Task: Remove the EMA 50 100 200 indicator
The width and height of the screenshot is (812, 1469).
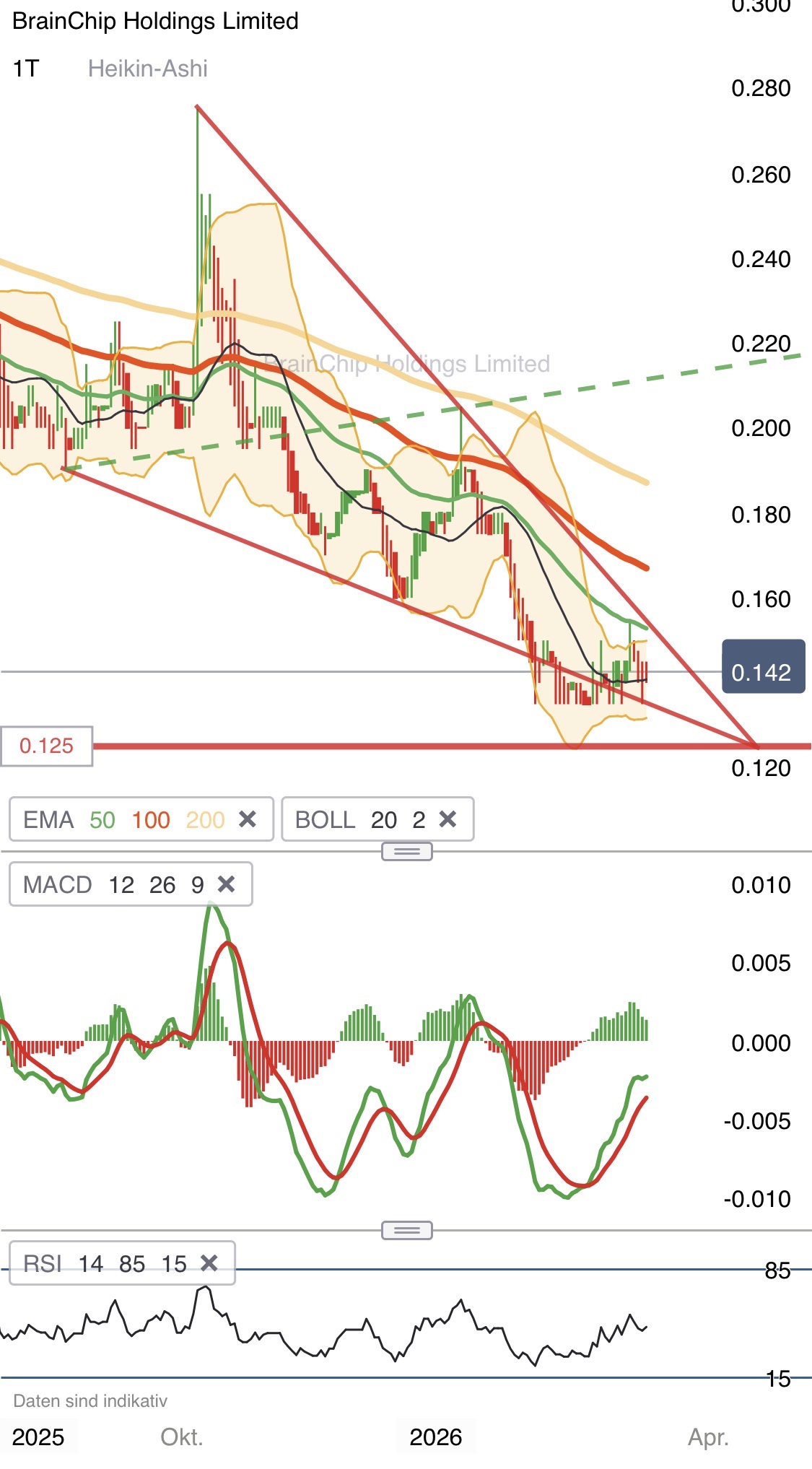Action: [x=248, y=819]
